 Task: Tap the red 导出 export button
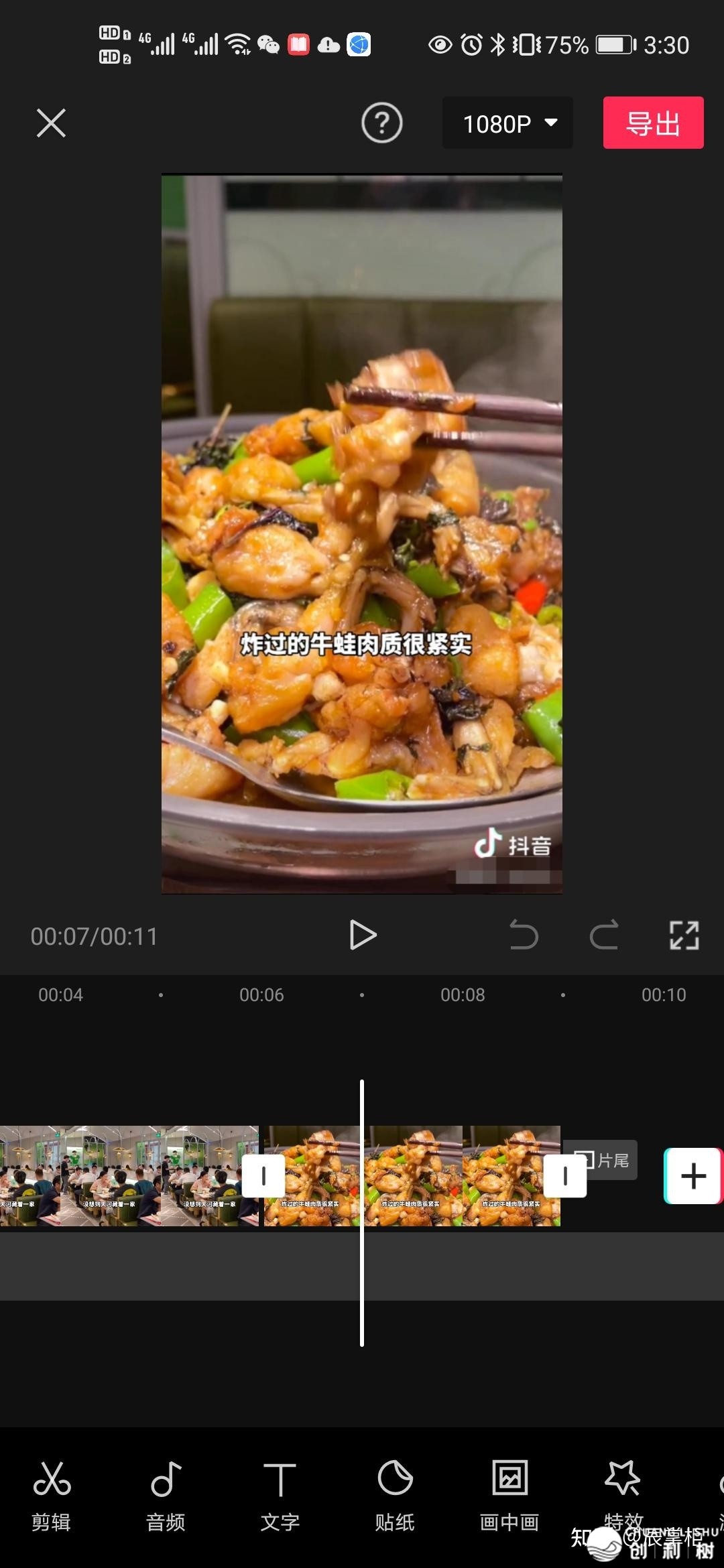coord(653,123)
